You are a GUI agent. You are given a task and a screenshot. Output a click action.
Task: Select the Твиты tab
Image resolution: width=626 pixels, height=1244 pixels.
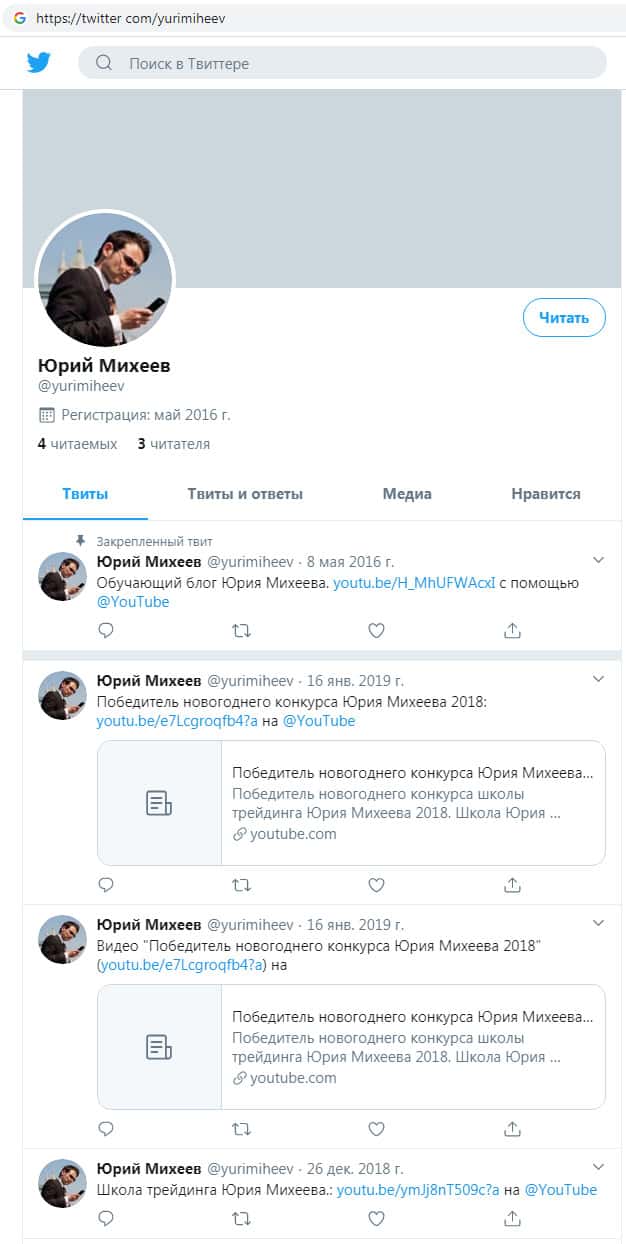click(x=85, y=494)
